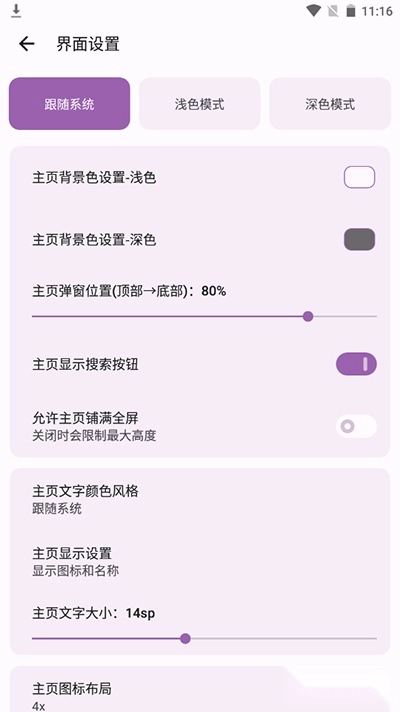
Task: Switch to 浅色模式
Action: point(200,104)
